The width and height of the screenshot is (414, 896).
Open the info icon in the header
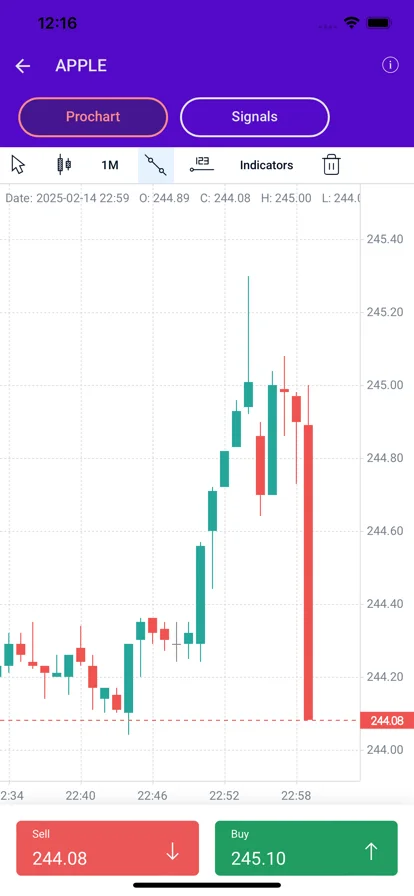click(x=390, y=65)
